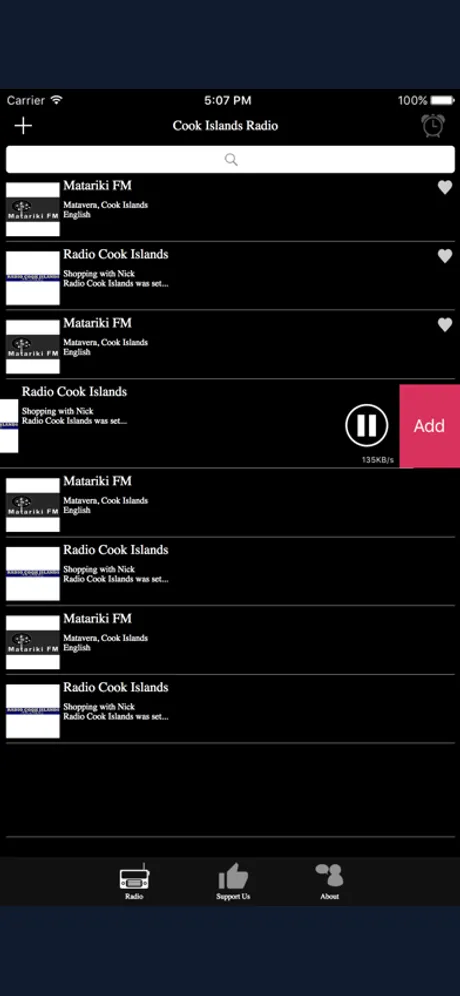Open the alarm clock timer

[x=433, y=125]
